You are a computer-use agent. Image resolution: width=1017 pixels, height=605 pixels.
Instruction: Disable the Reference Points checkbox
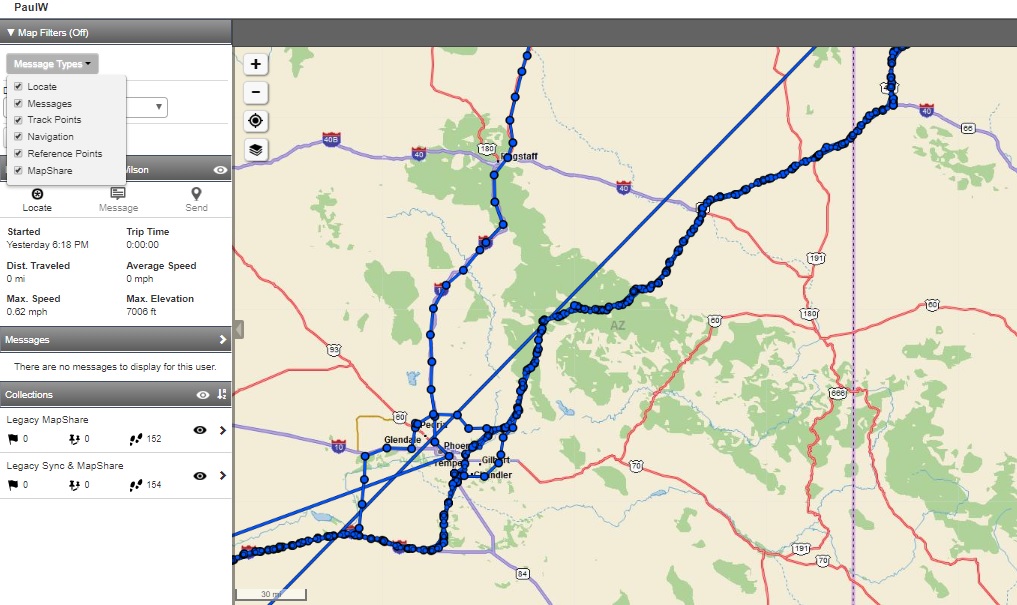tap(18, 153)
